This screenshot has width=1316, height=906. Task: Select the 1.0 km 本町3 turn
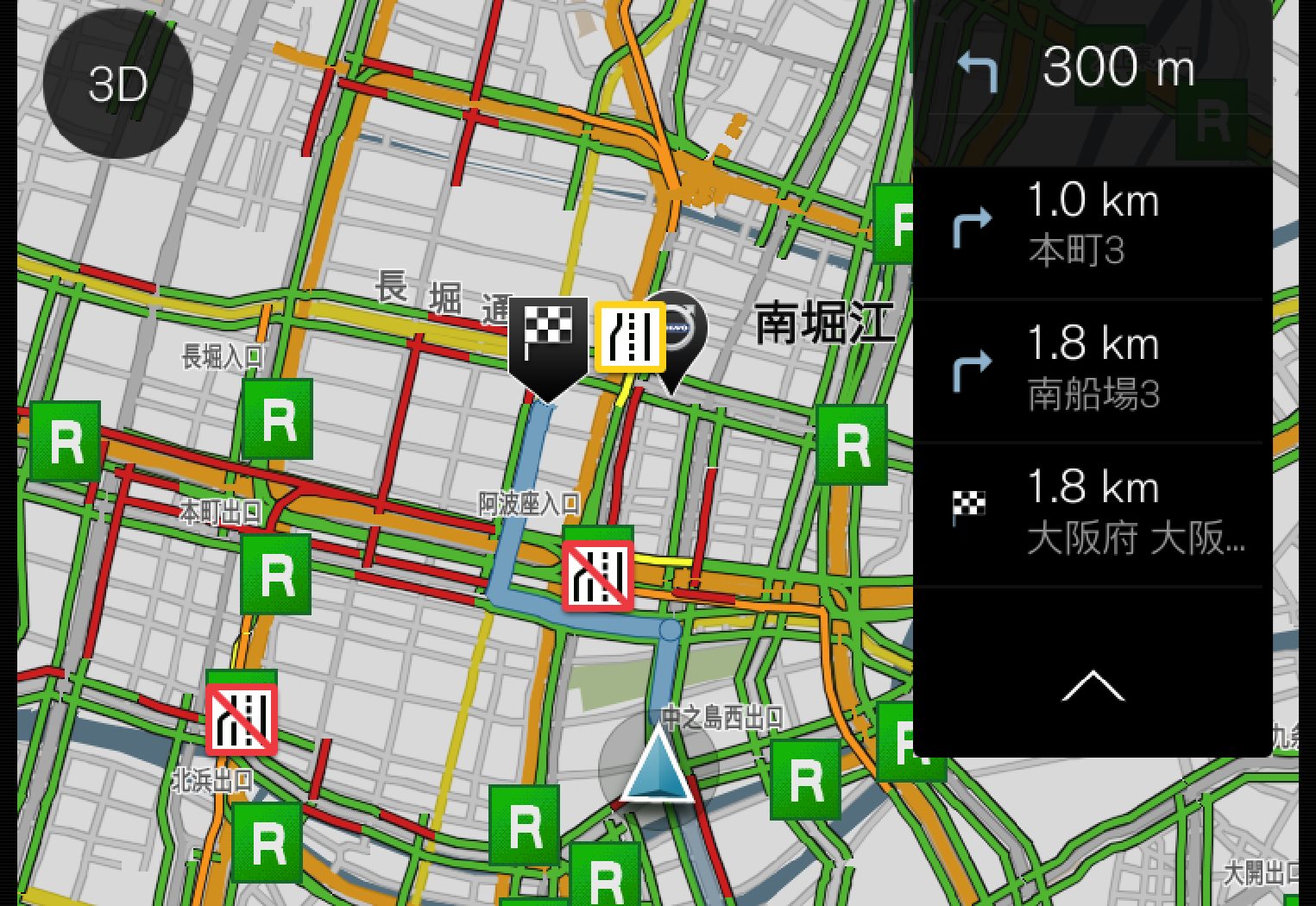1092,226
